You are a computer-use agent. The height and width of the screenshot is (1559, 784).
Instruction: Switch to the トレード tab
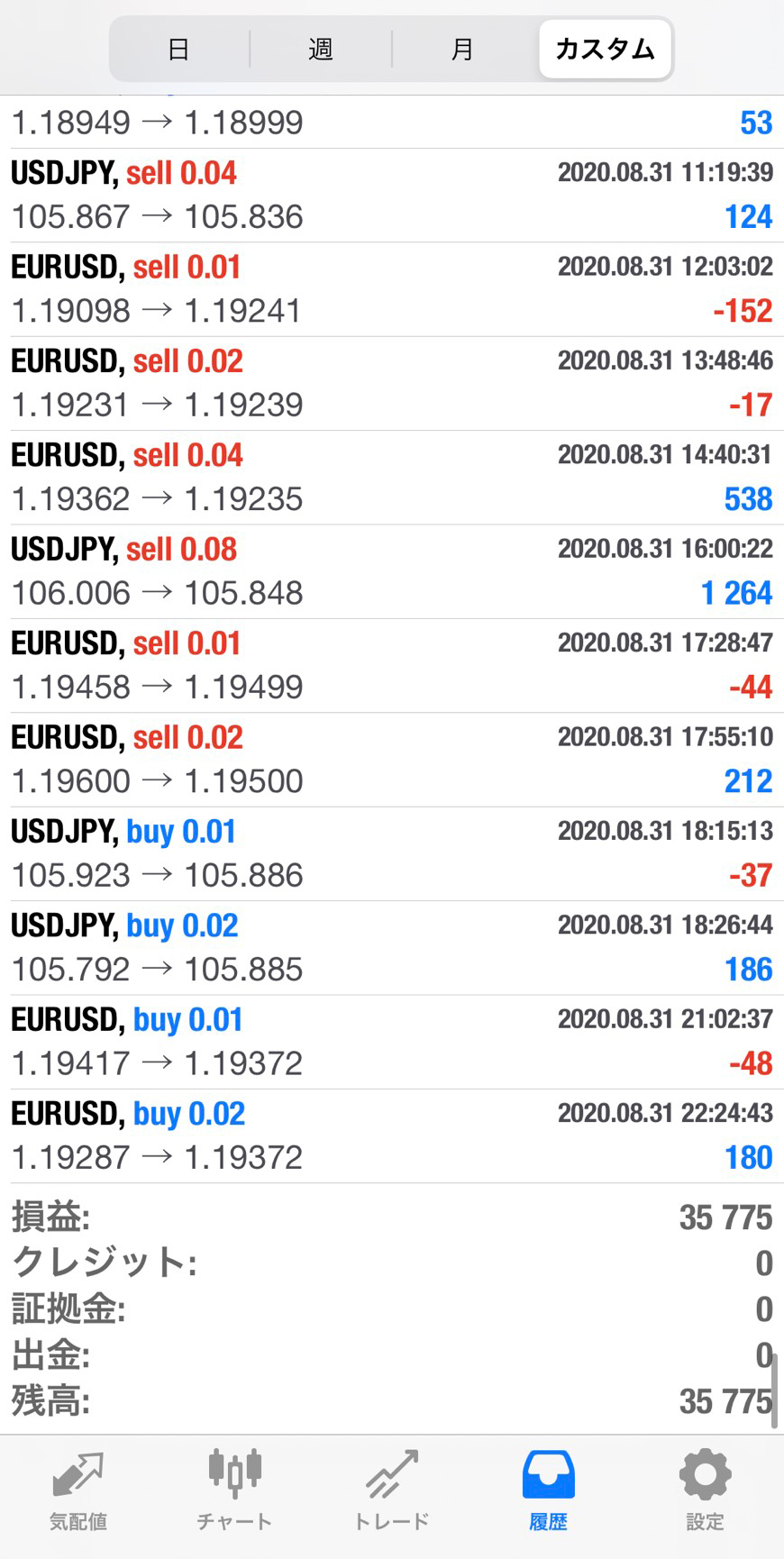(391, 1491)
